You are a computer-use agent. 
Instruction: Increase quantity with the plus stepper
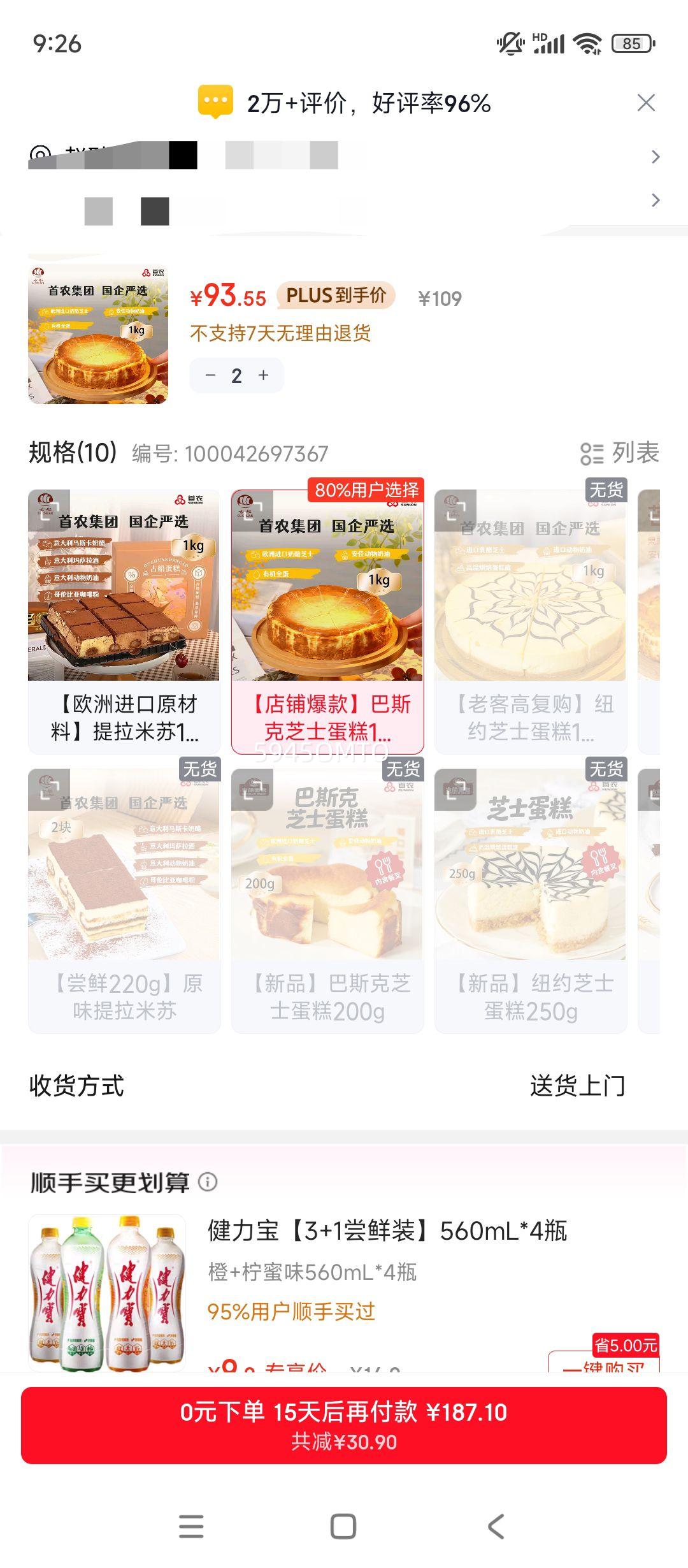(x=263, y=375)
